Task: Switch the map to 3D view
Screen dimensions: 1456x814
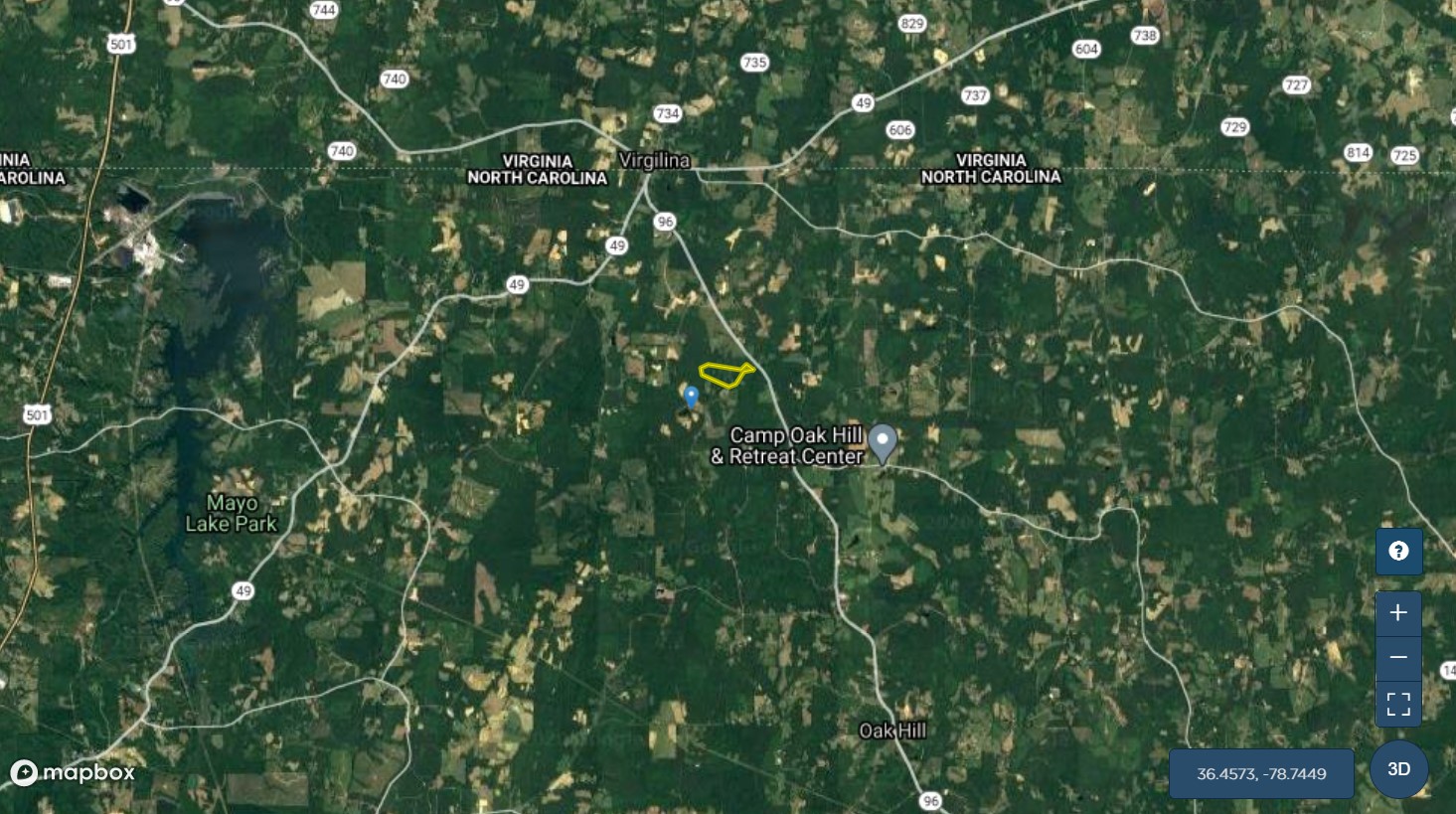Action: [1398, 769]
